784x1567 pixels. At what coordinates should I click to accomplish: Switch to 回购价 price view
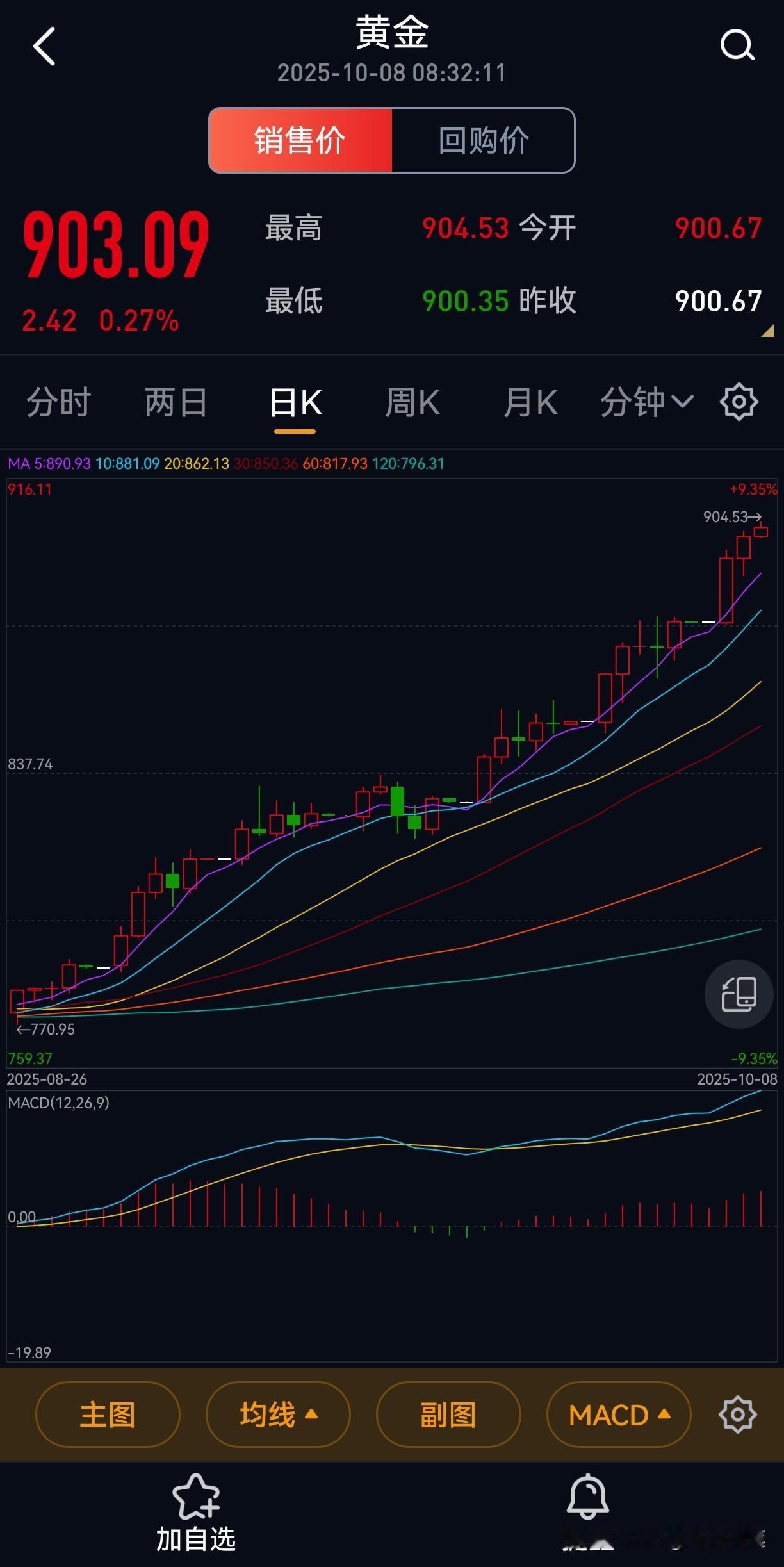coord(484,140)
